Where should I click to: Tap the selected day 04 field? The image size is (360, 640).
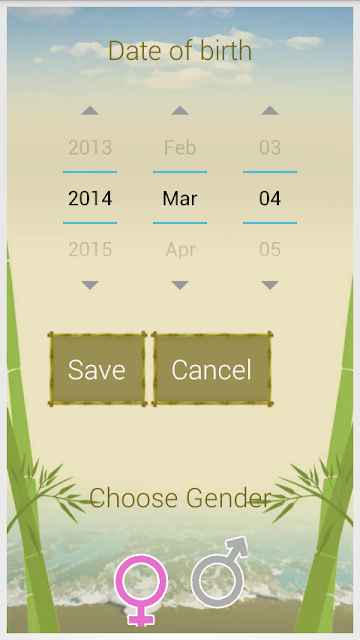(270, 198)
